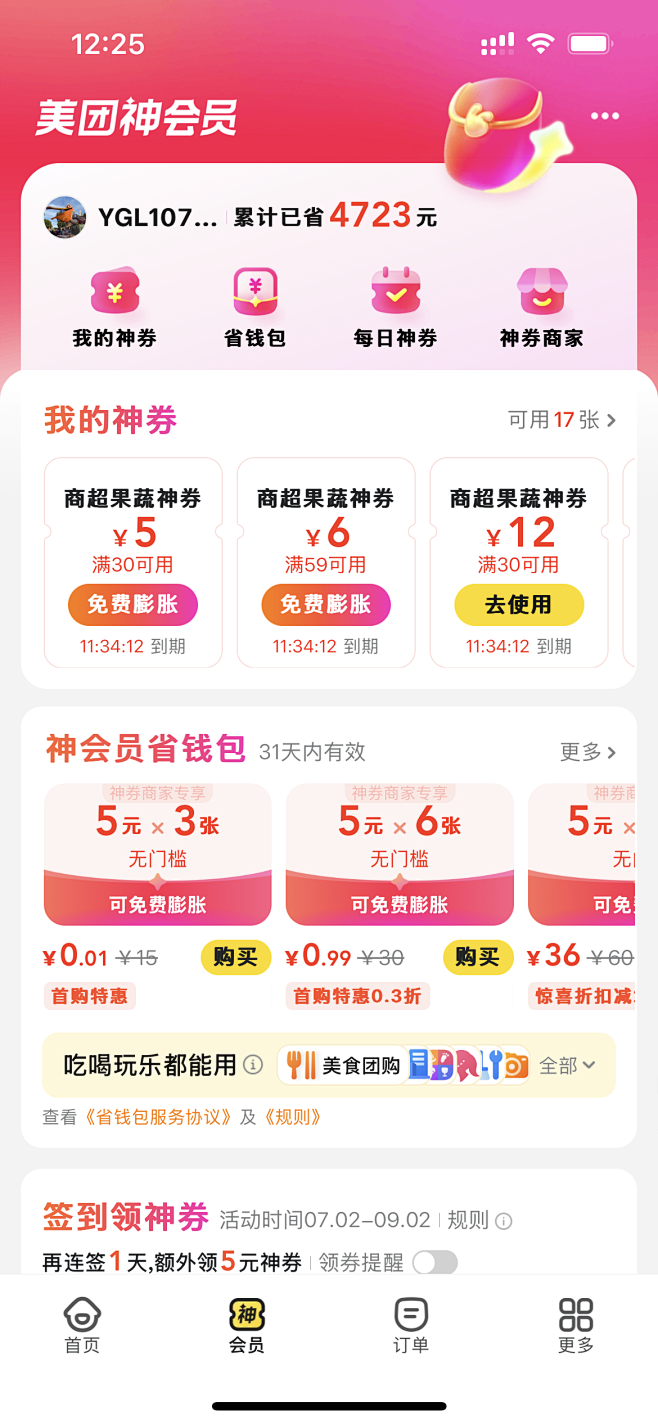This screenshot has height=1424, width=658.
Task: Switch to the 订单 tab
Action: pyautogui.click(x=410, y=1326)
